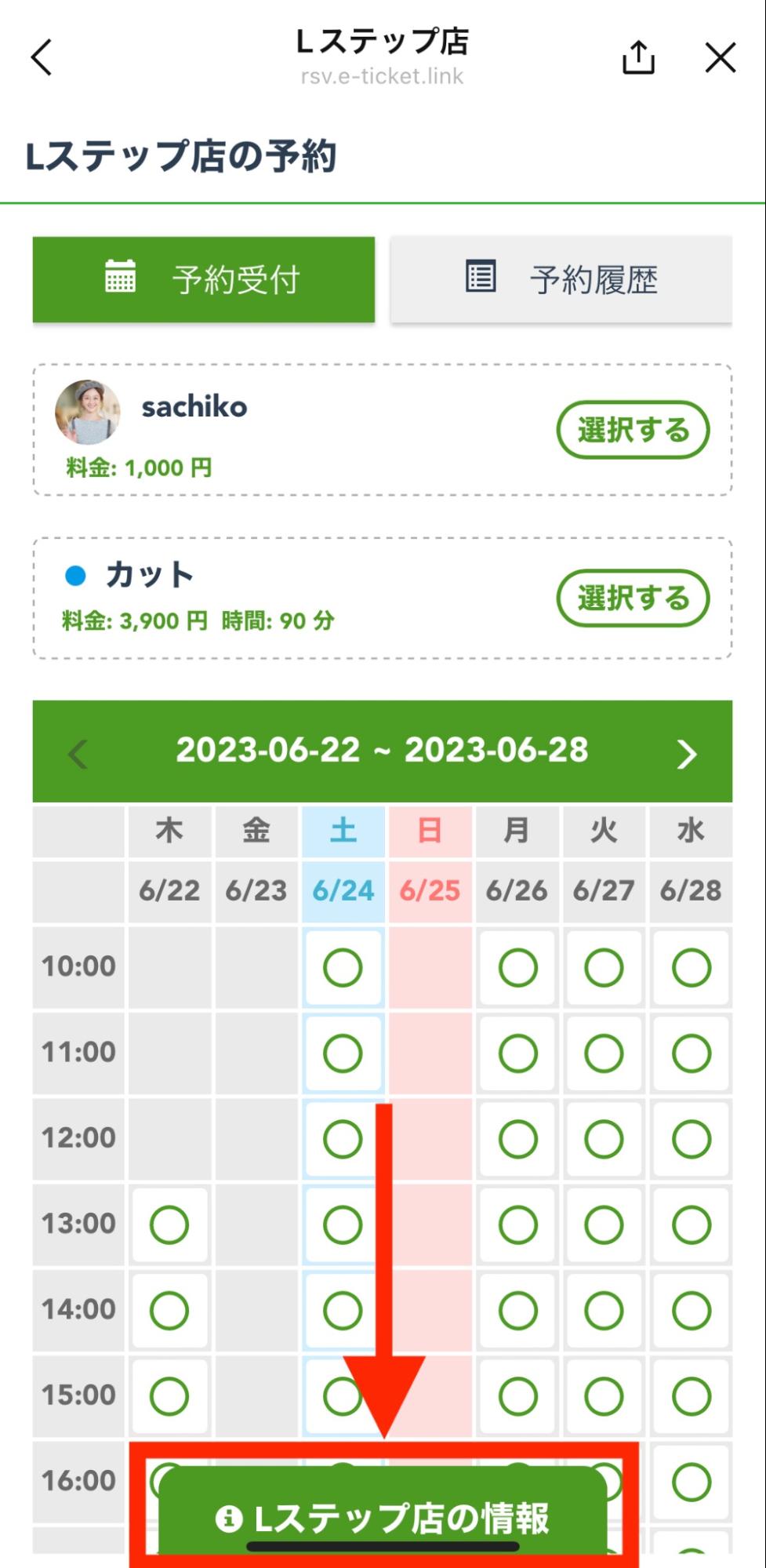Click the list icon on 予約履歴 tab
This screenshot has height=1568, width=766.
coord(481,276)
